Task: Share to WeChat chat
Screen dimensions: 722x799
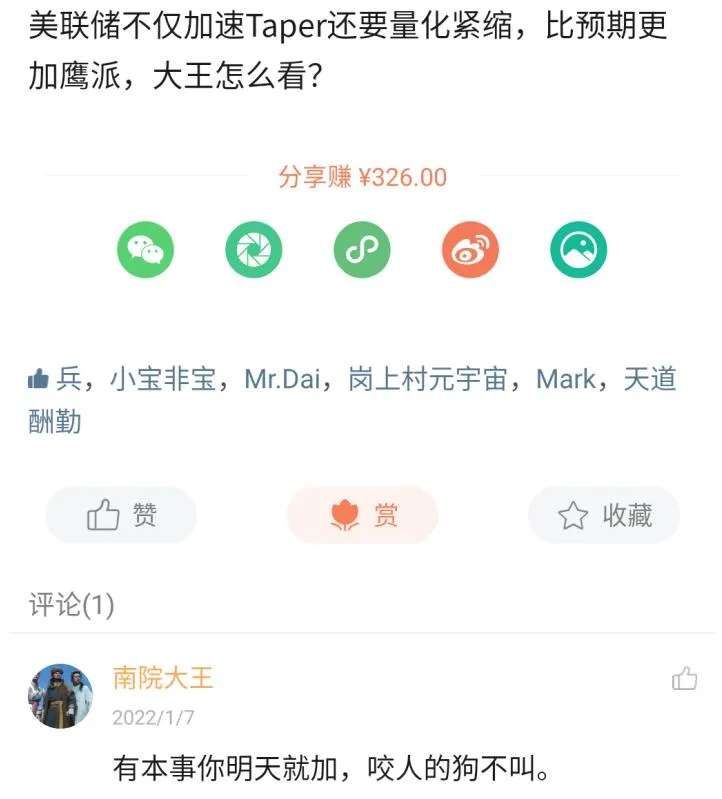Action: (x=145, y=250)
